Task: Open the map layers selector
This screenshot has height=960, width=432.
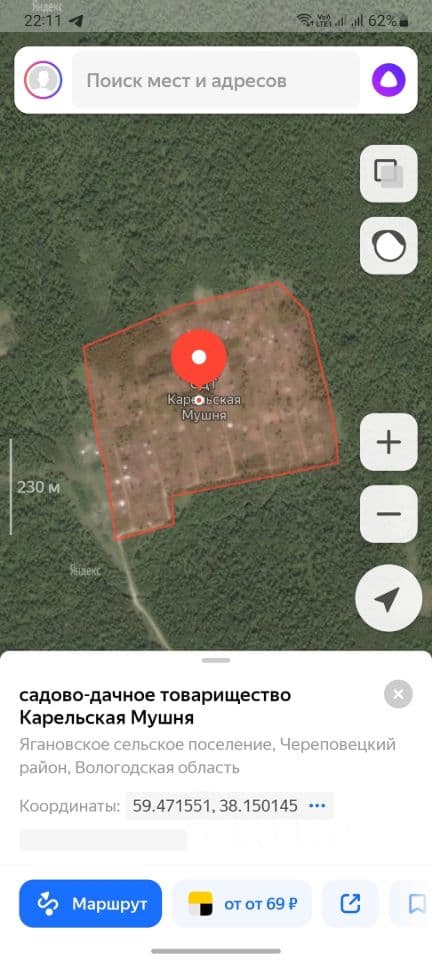Action: (x=389, y=174)
